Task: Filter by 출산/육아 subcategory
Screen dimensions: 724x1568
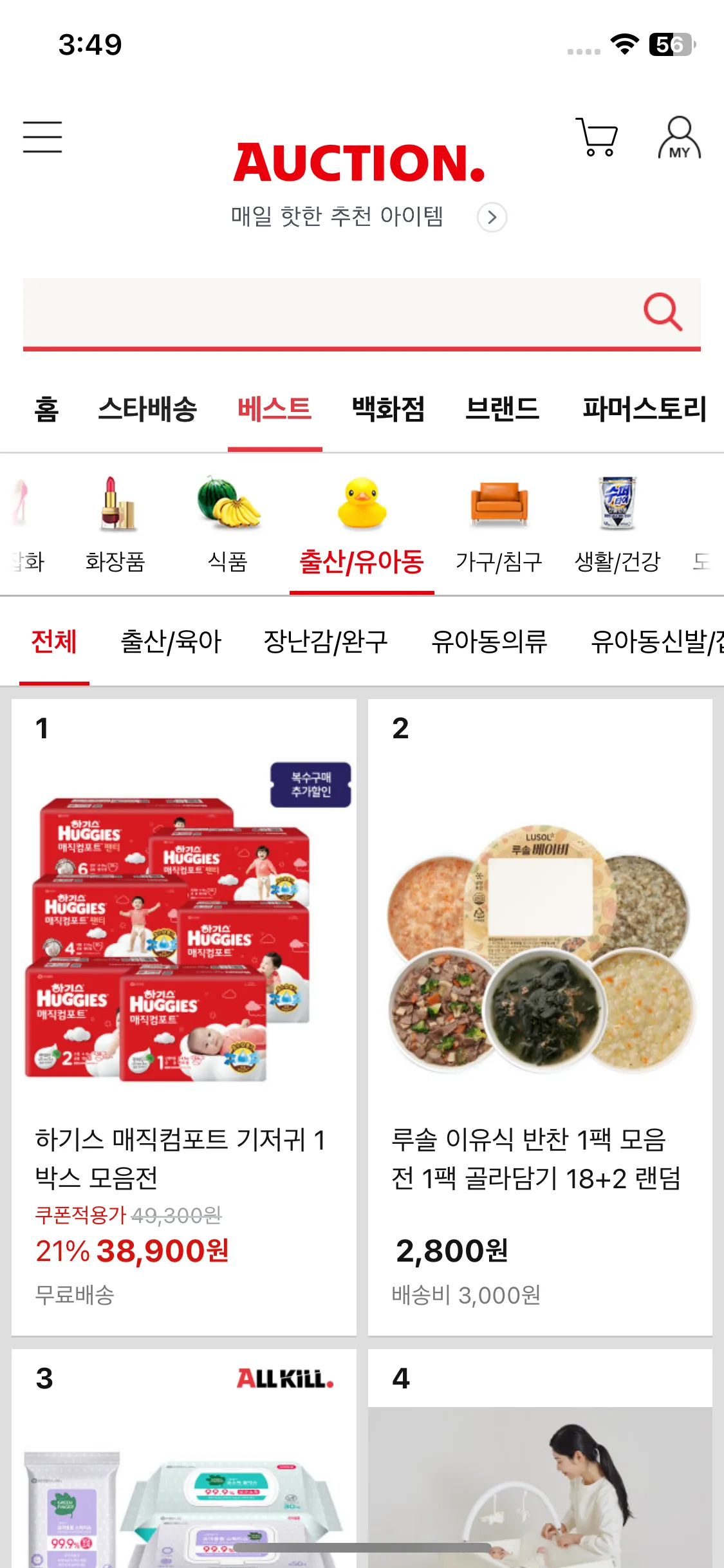Action: coord(171,642)
